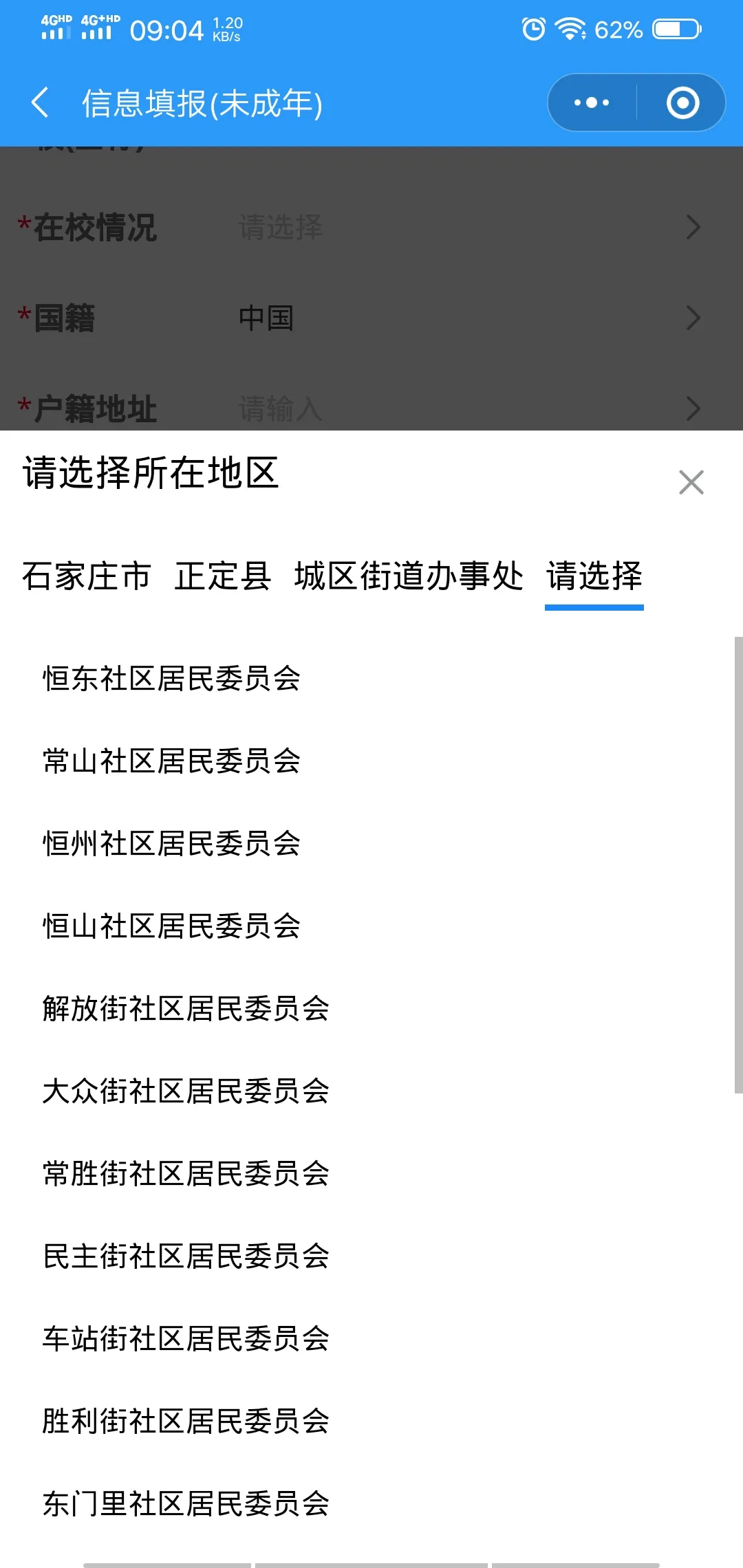Select 恒州社区居民委员会
743x1568 pixels.
[x=172, y=844]
